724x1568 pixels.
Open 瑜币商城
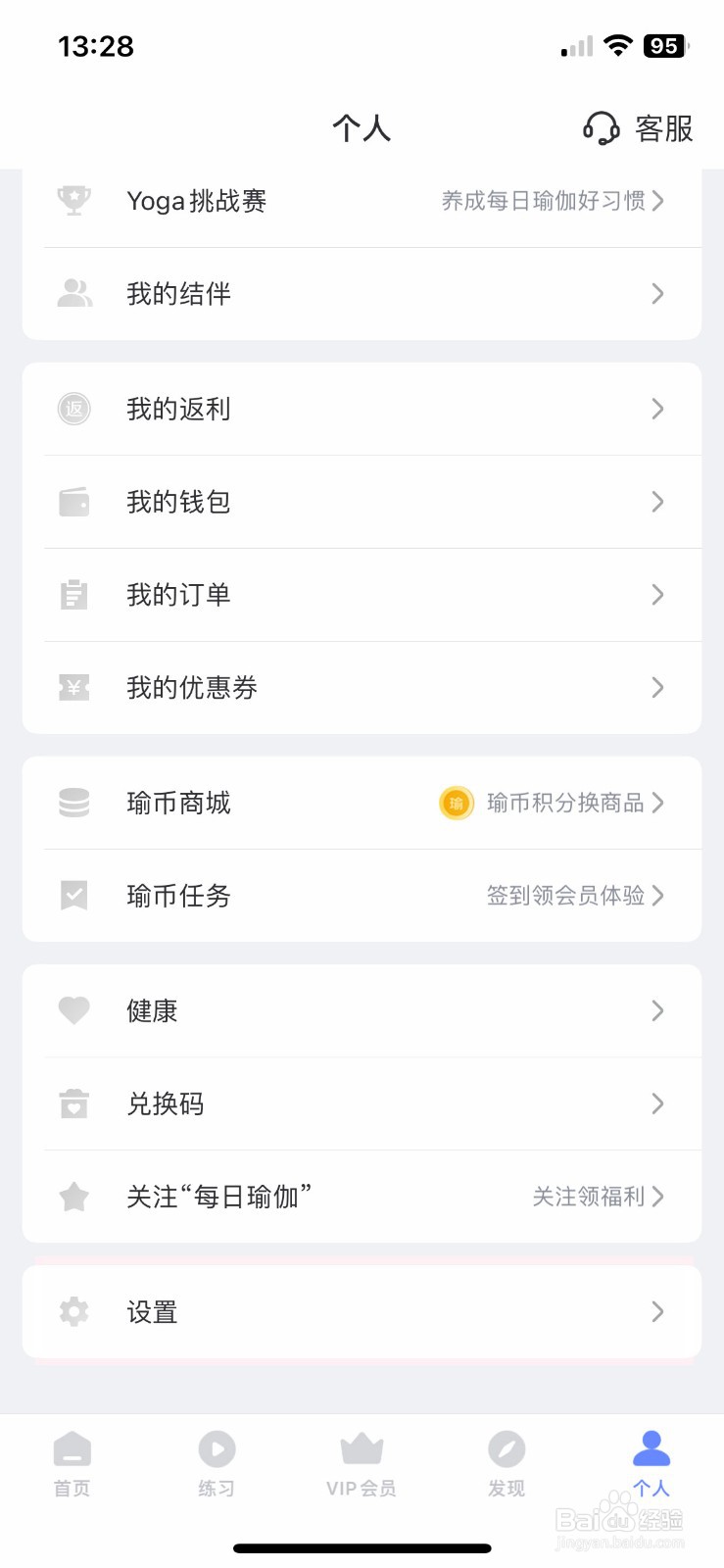click(x=362, y=803)
